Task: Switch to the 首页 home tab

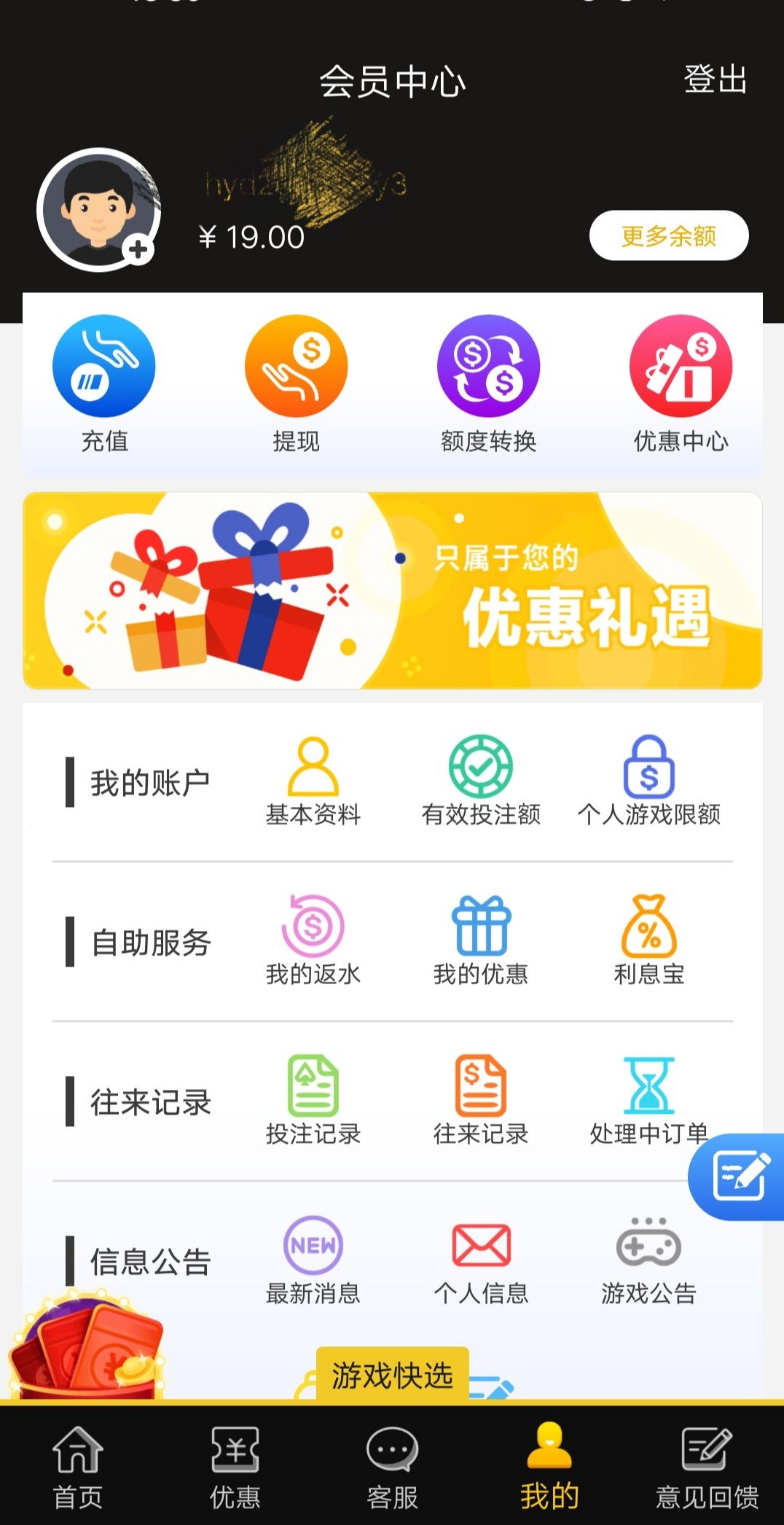Action: (78, 1467)
